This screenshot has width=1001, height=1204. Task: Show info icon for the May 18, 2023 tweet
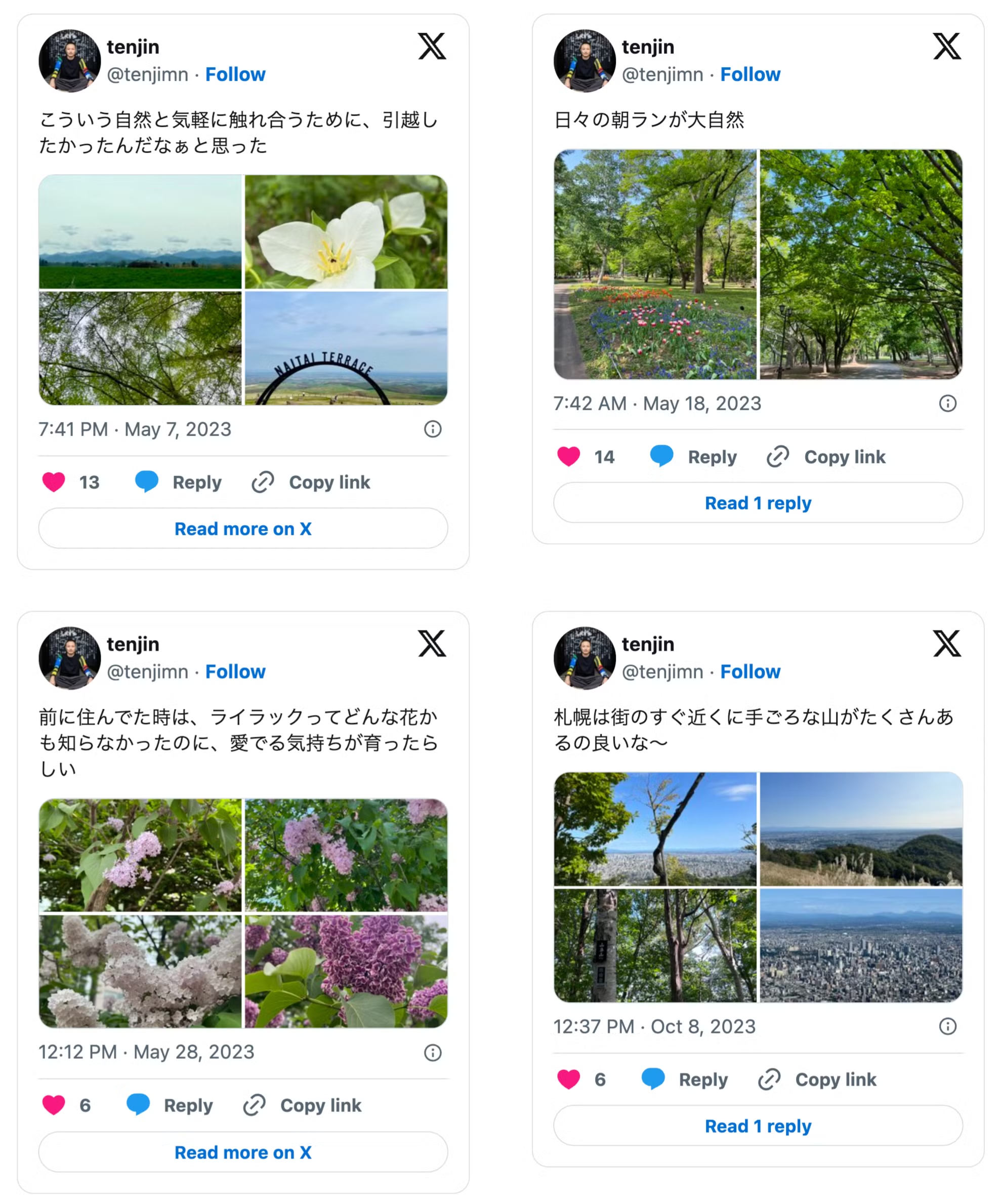click(948, 404)
